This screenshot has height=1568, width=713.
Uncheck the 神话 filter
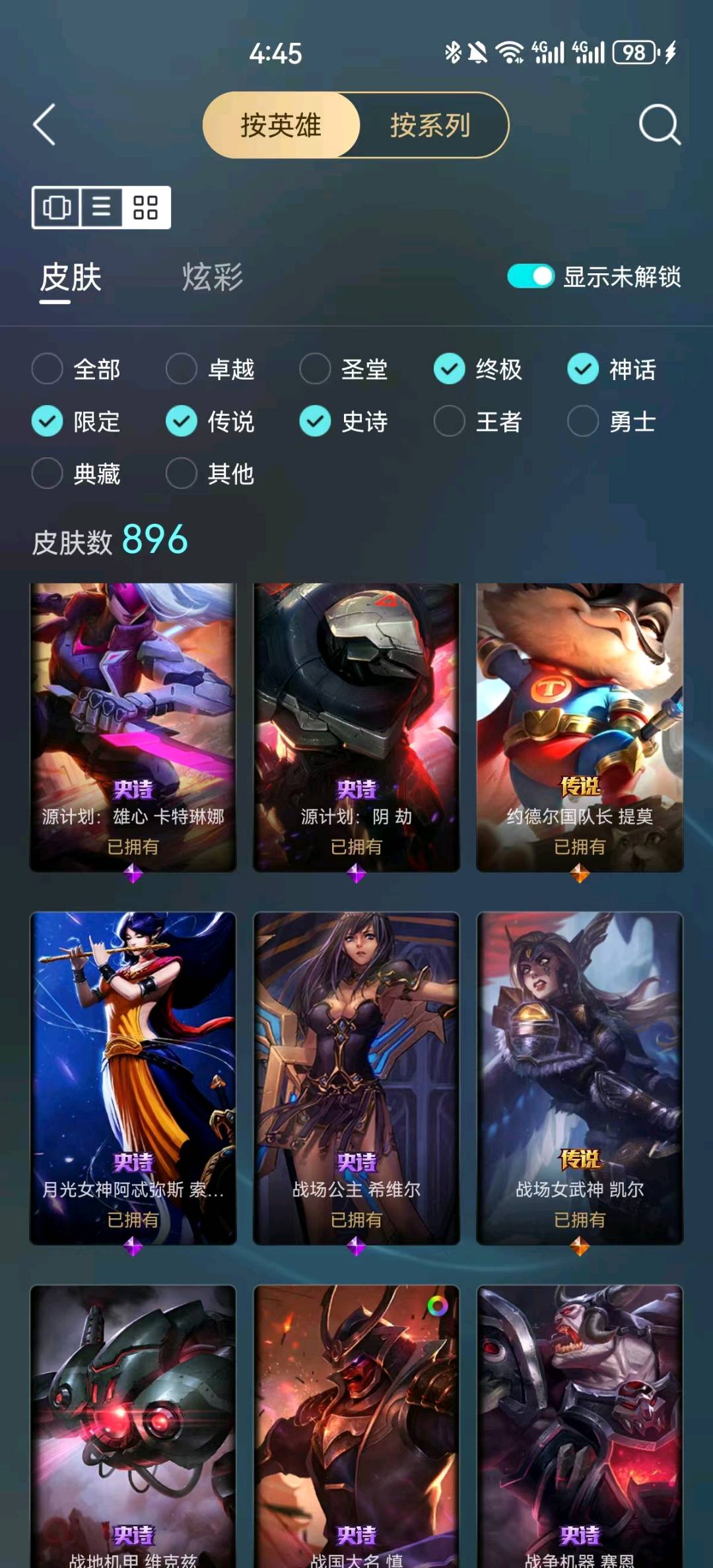[583, 369]
